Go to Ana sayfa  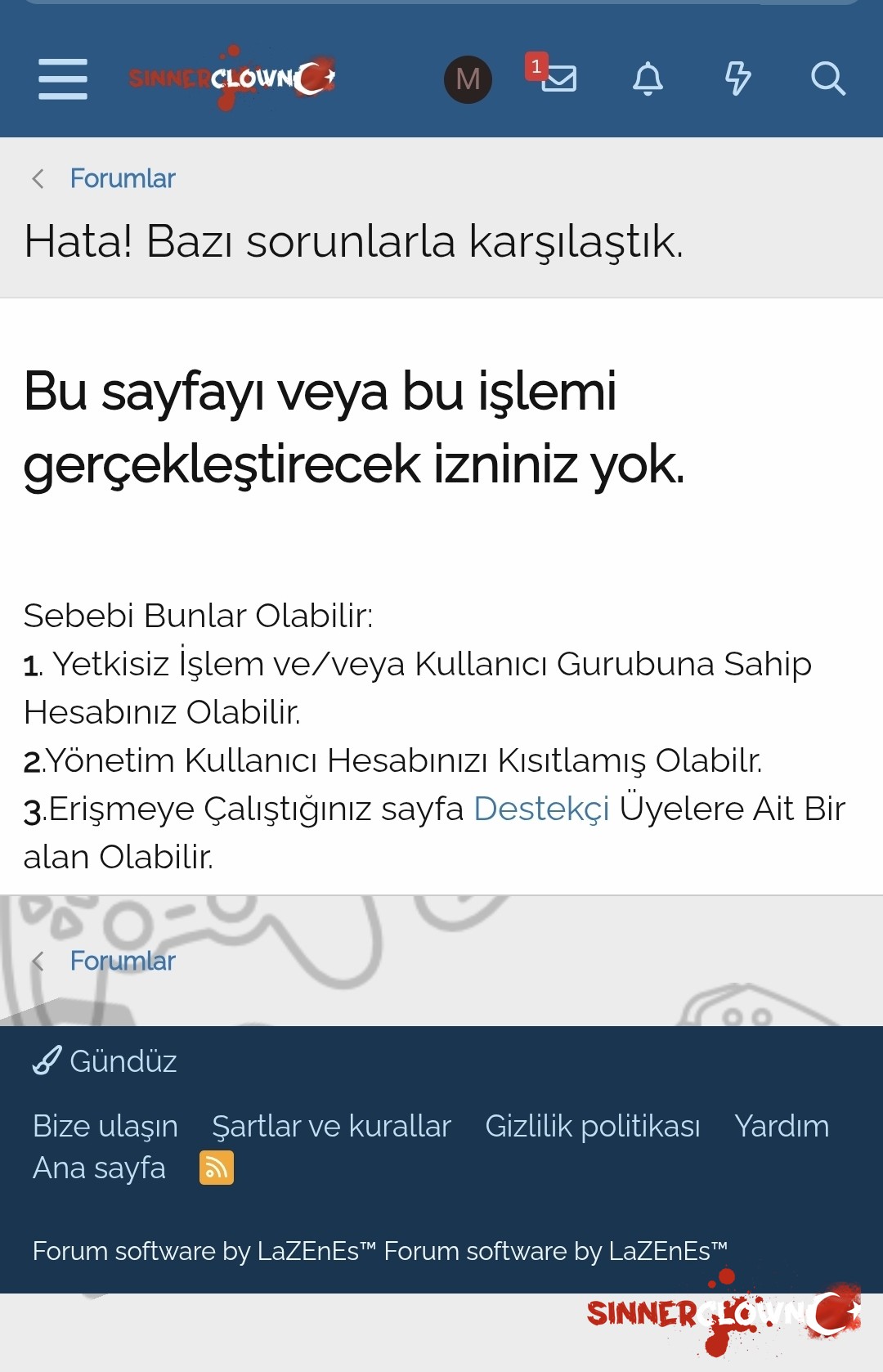pos(99,1168)
